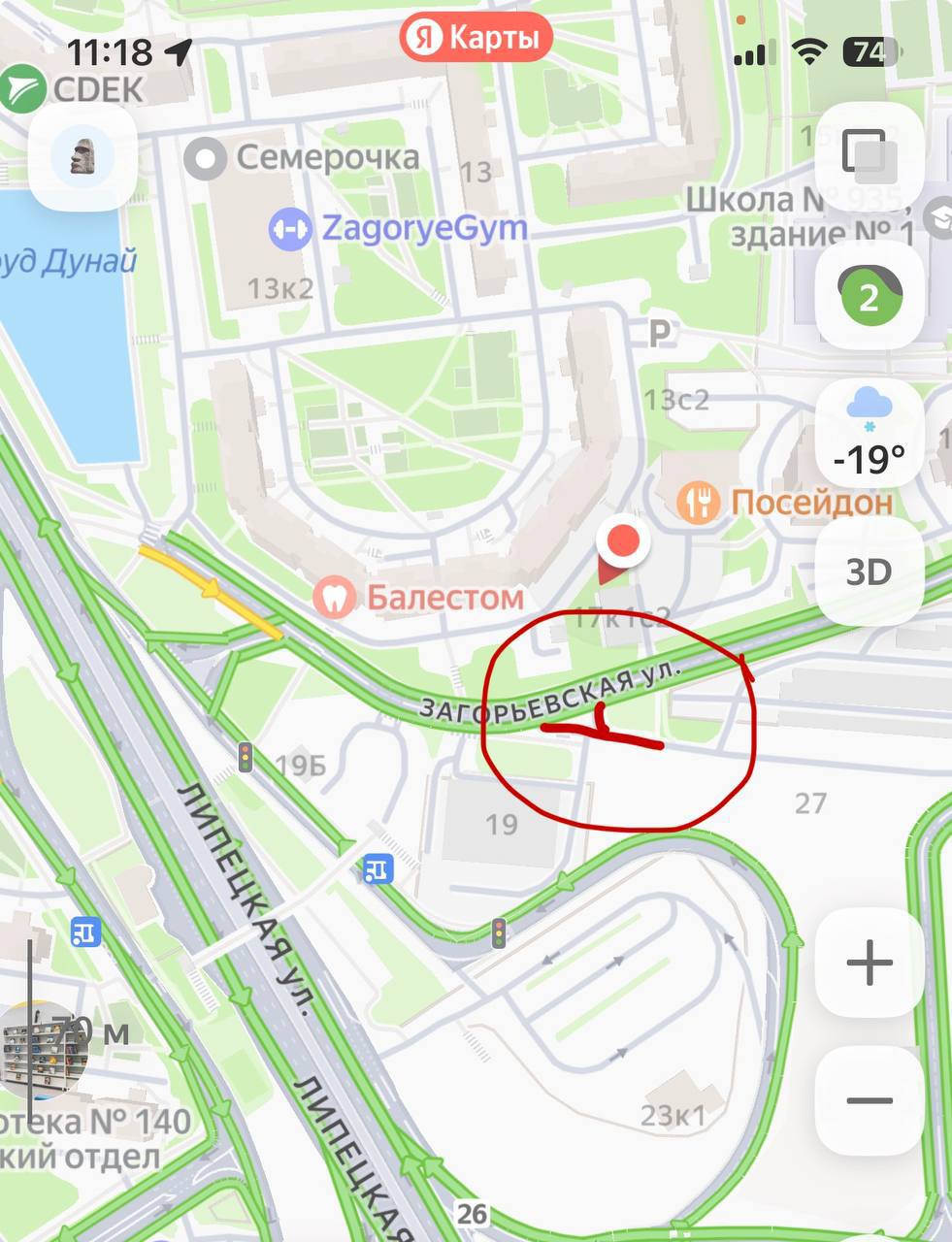952x1242 pixels.
Task: Open the Посейдон restaurant marker
Action: 698,503
